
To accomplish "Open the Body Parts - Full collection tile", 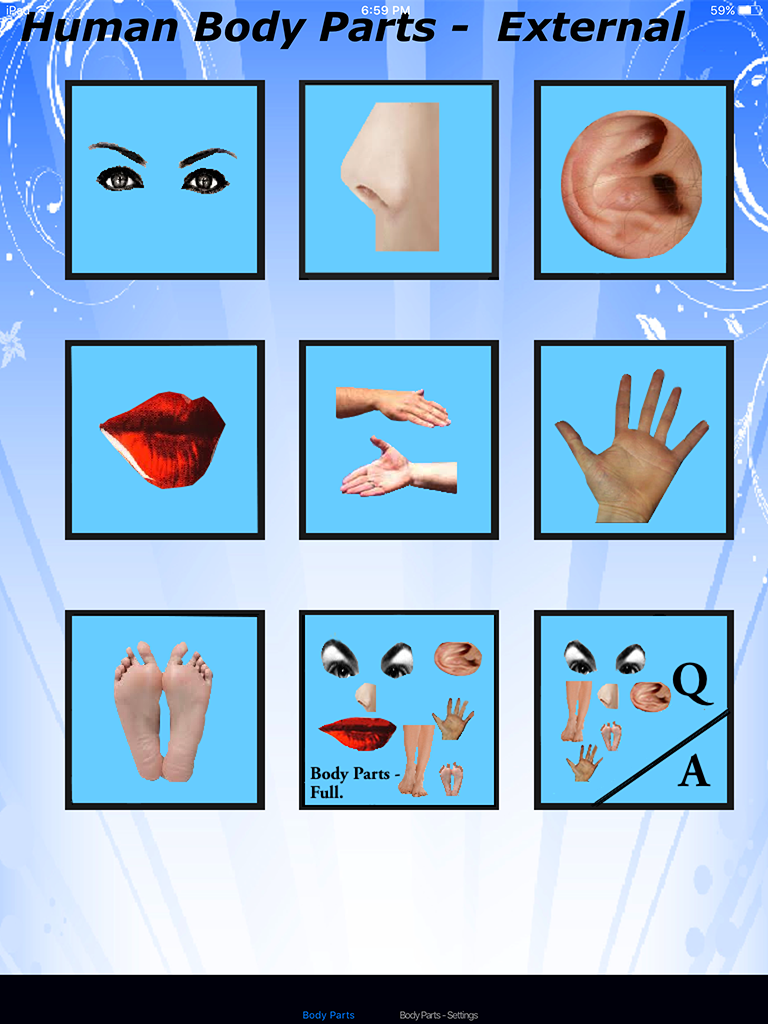I will point(399,710).
